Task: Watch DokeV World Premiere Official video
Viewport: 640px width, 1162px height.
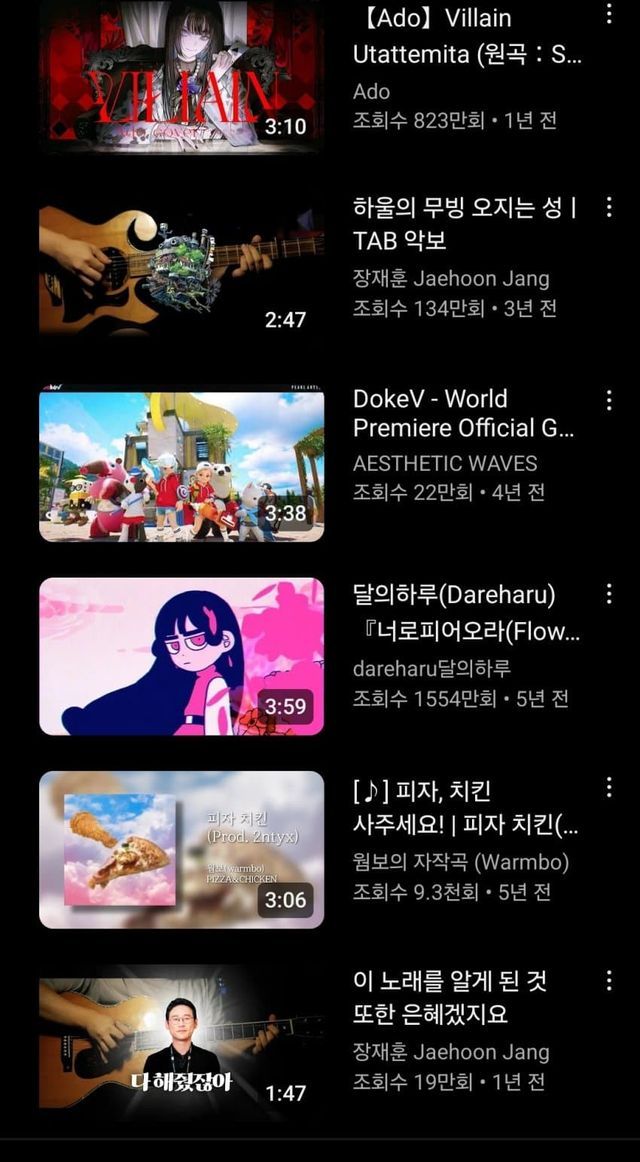Action: [181, 465]
